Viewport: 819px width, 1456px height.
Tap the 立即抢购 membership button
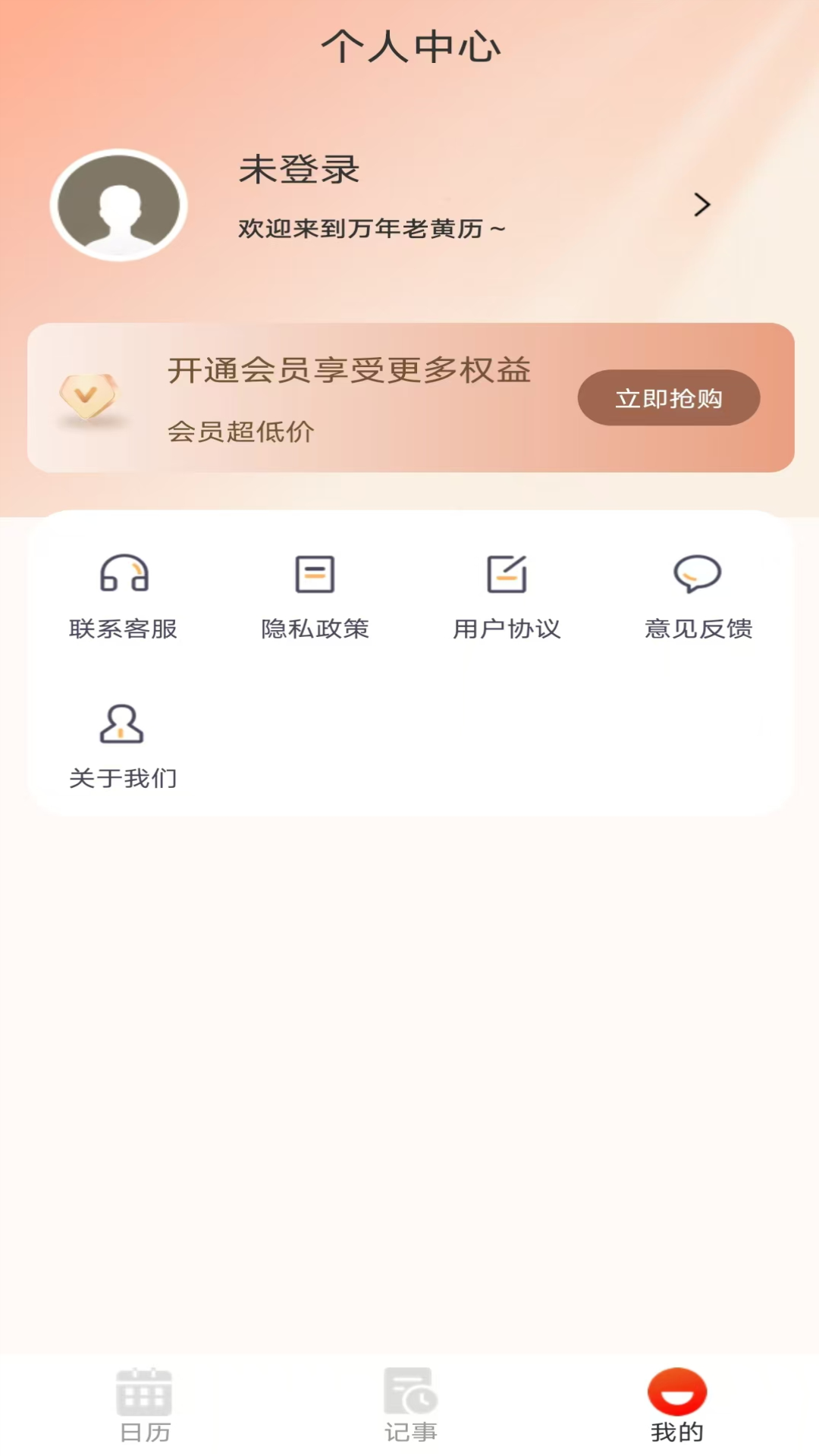pos(668,398)
